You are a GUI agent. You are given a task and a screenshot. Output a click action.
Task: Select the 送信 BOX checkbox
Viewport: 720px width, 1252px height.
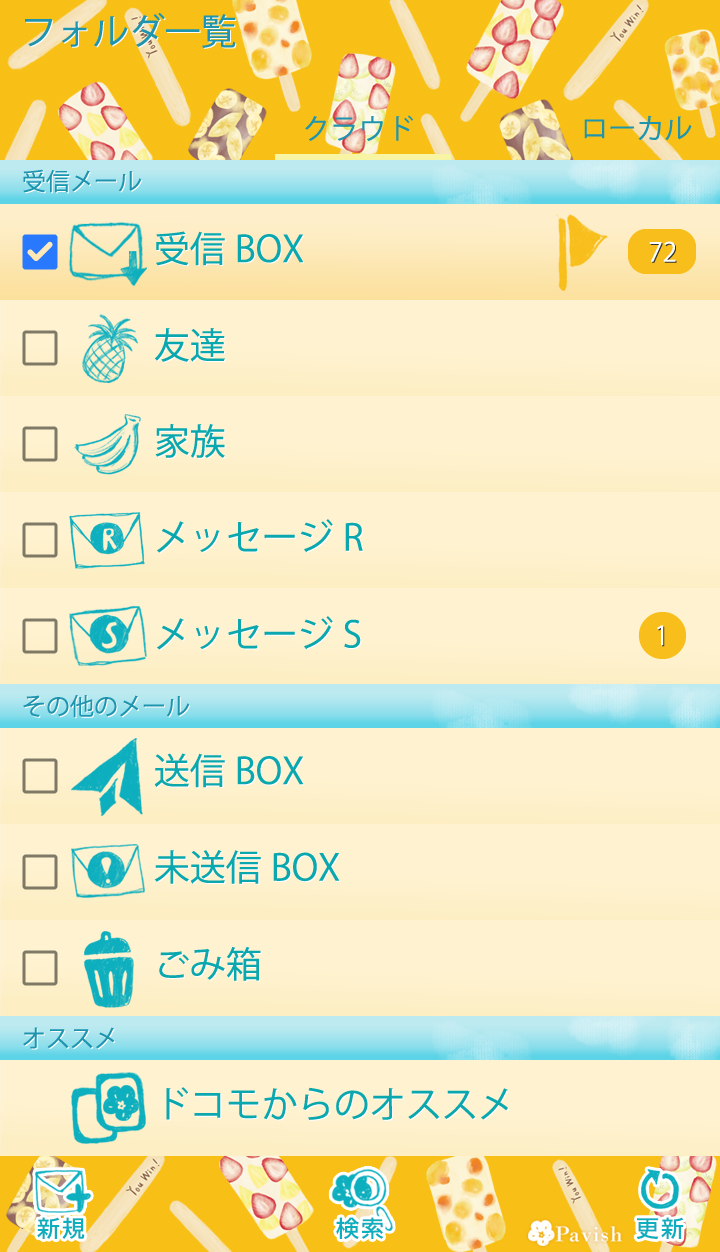point(40,775)
